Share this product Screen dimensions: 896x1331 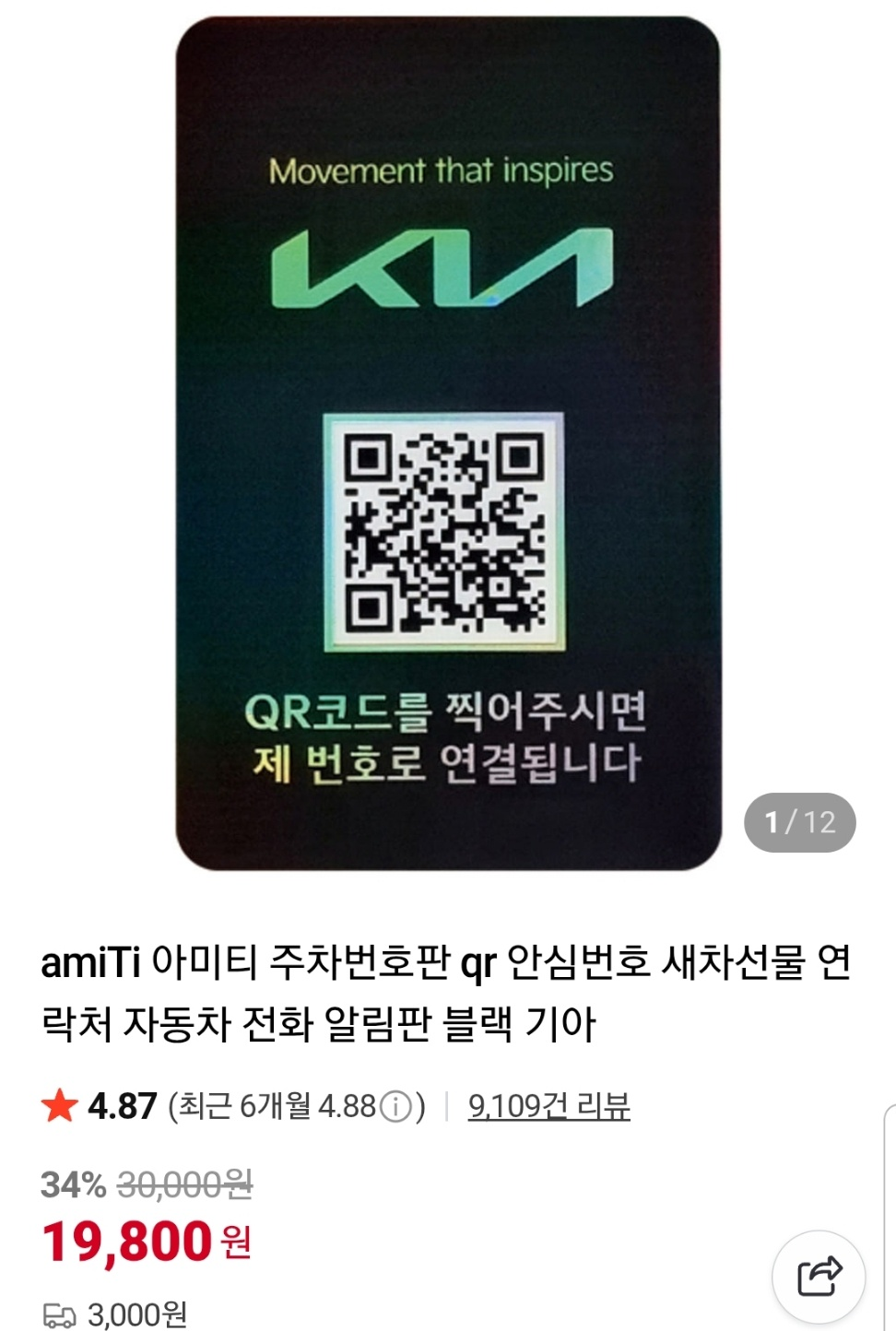[x=818, y=1276]
